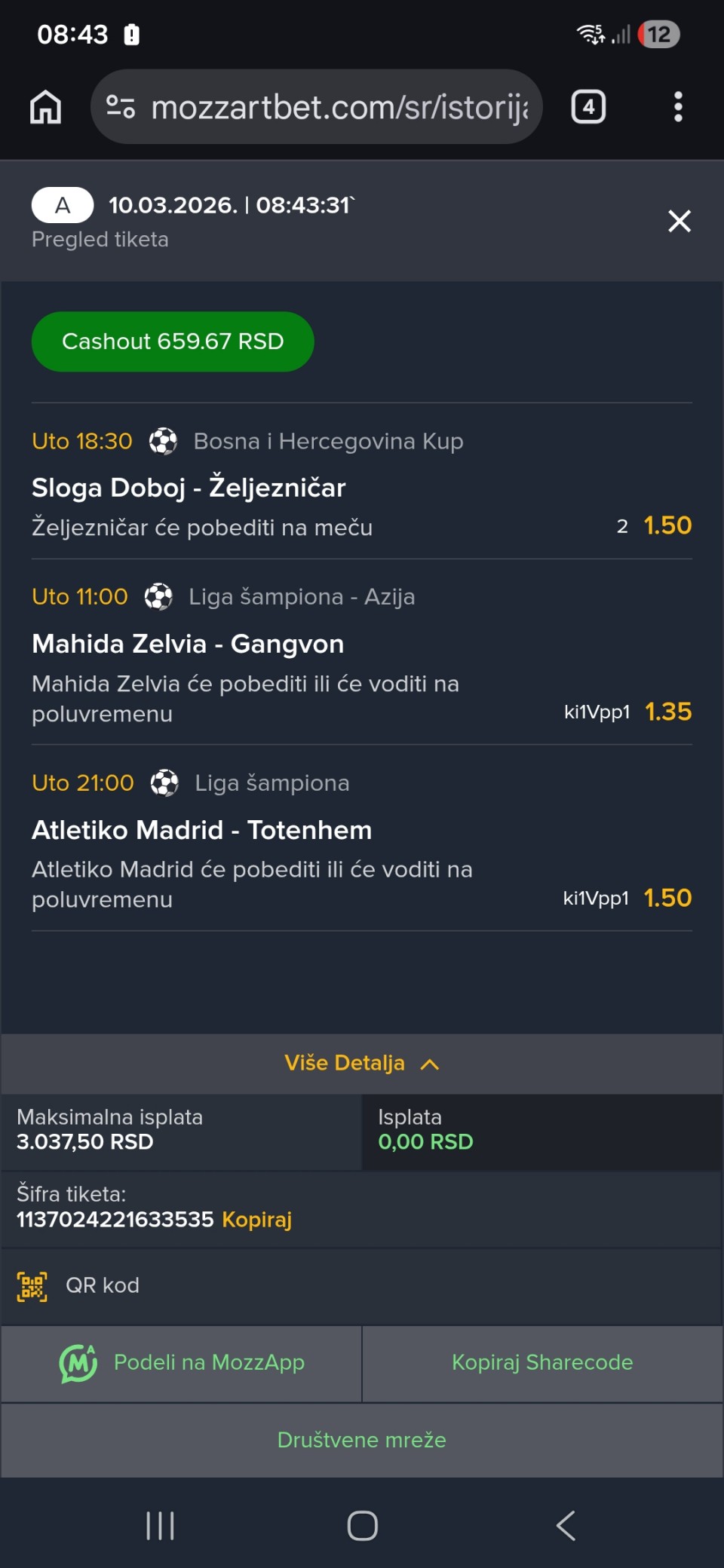The image size is (724, 1568).
Task: Go back using the system back button
Action: coord(566,1526)
